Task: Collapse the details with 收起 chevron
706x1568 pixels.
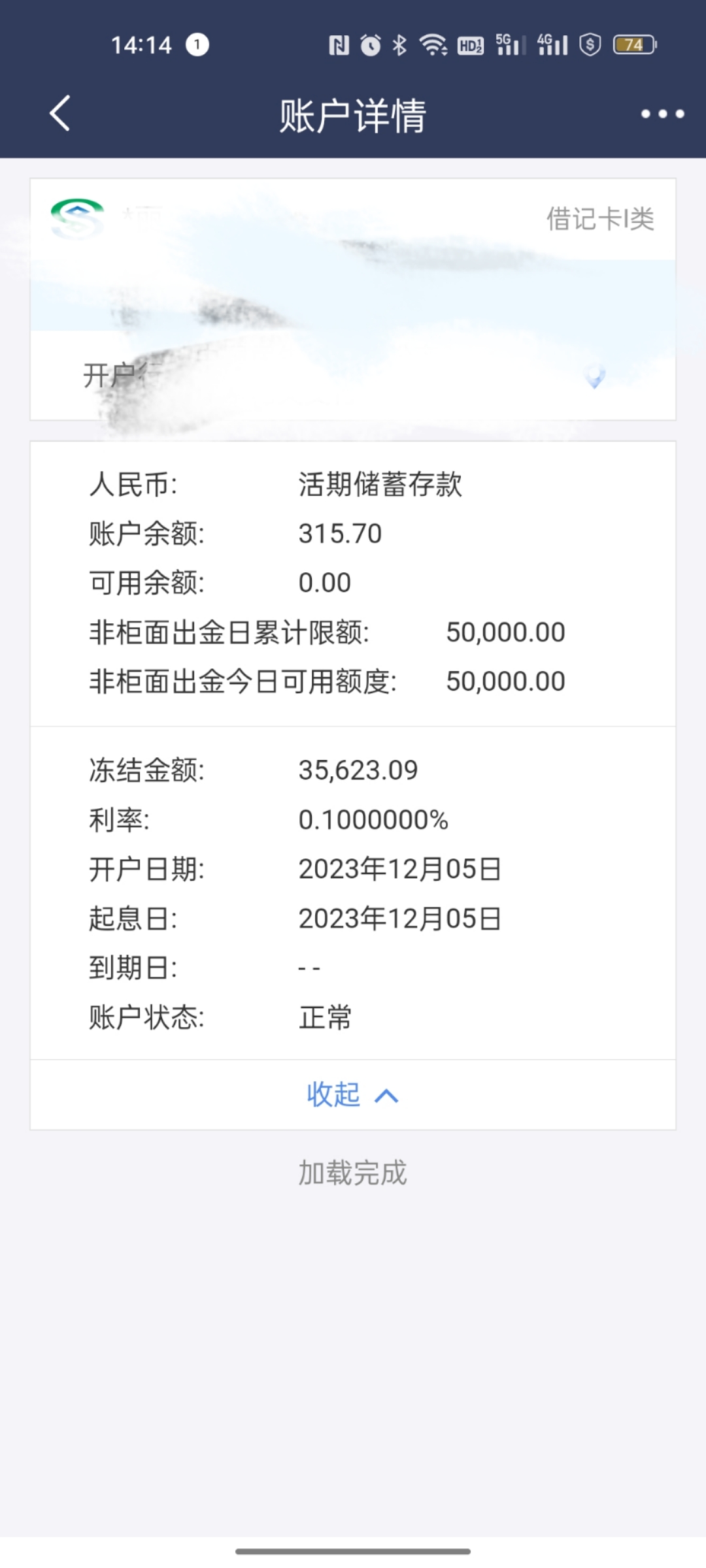Action: tap(352, 1094)
